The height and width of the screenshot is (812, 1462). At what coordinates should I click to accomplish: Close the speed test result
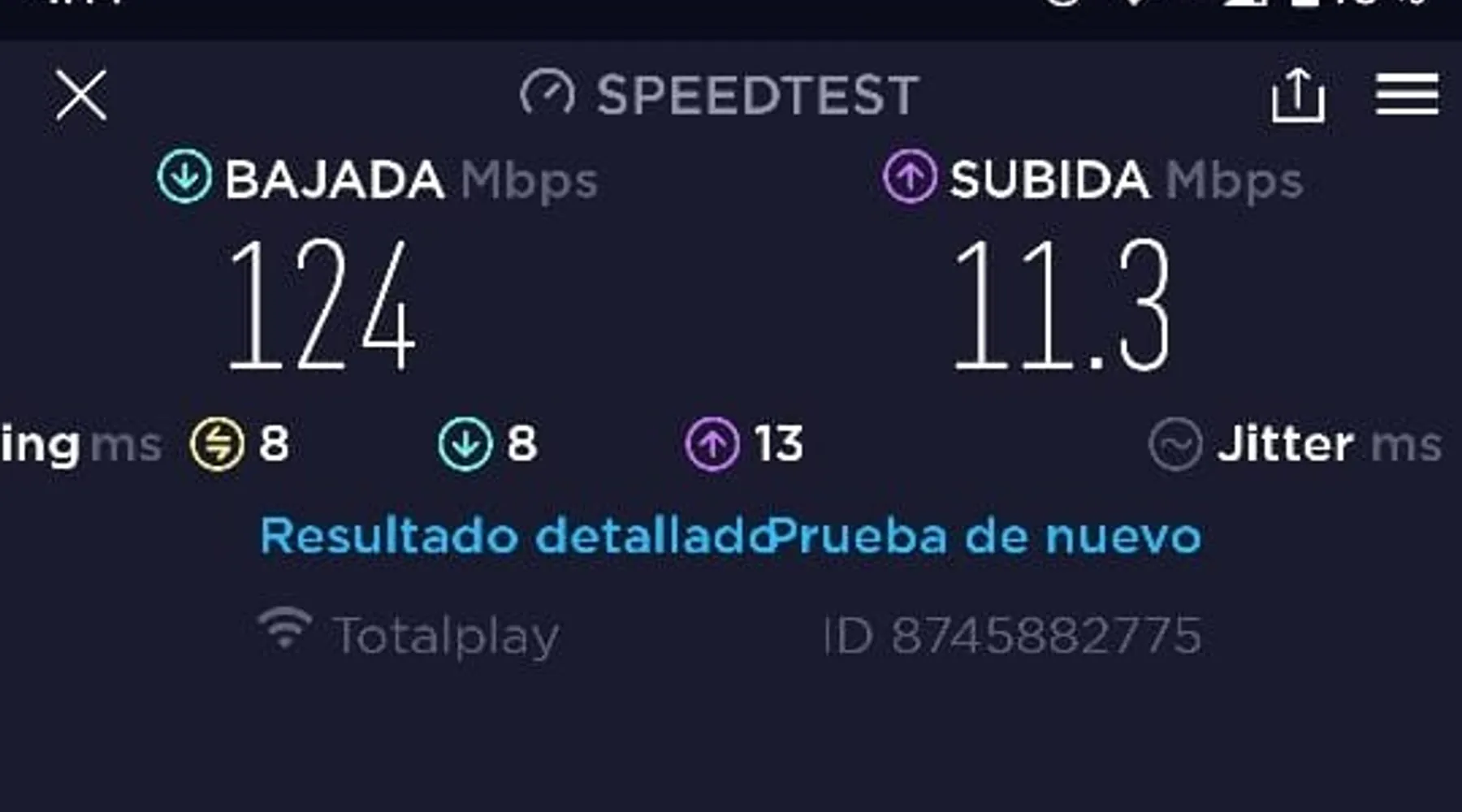(80, 95)
